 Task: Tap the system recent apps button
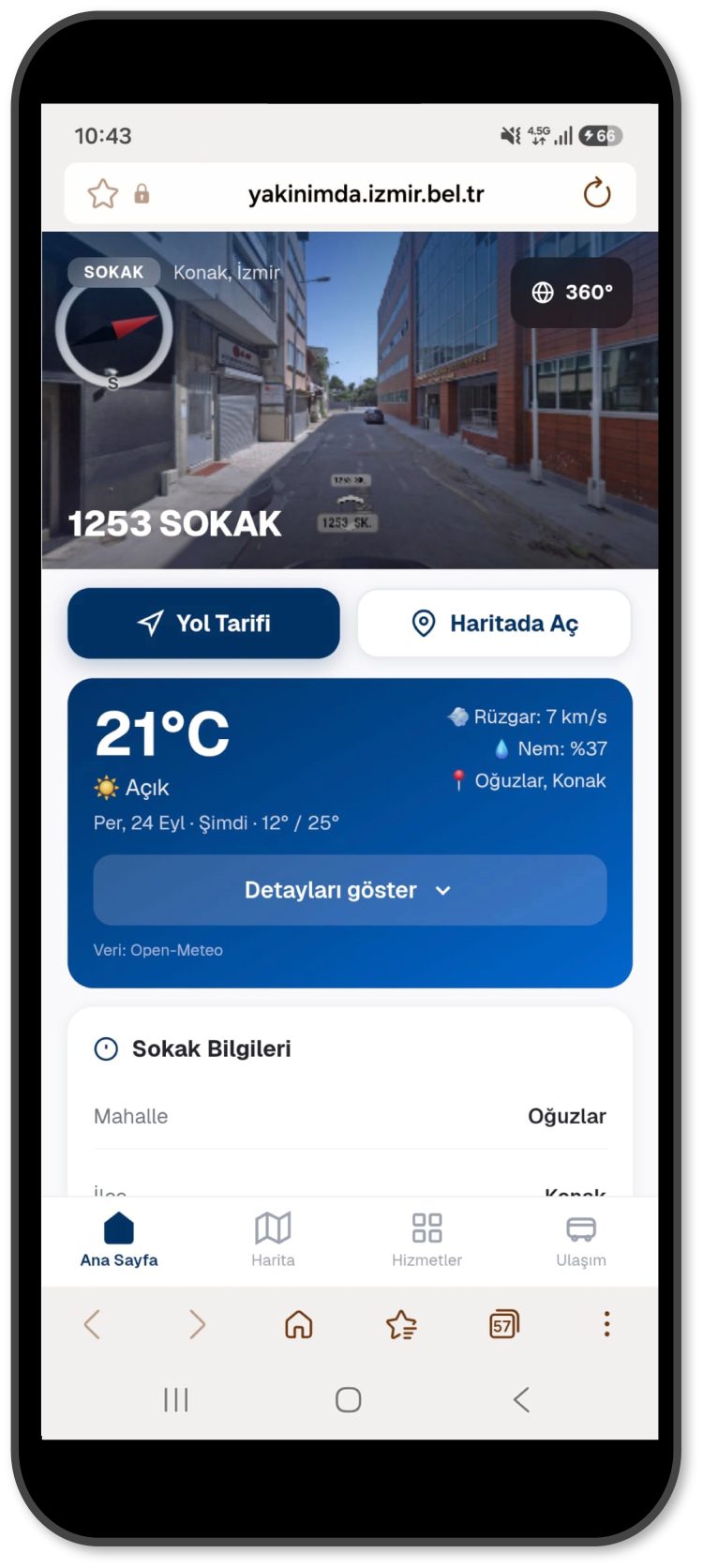[176, 1400]
